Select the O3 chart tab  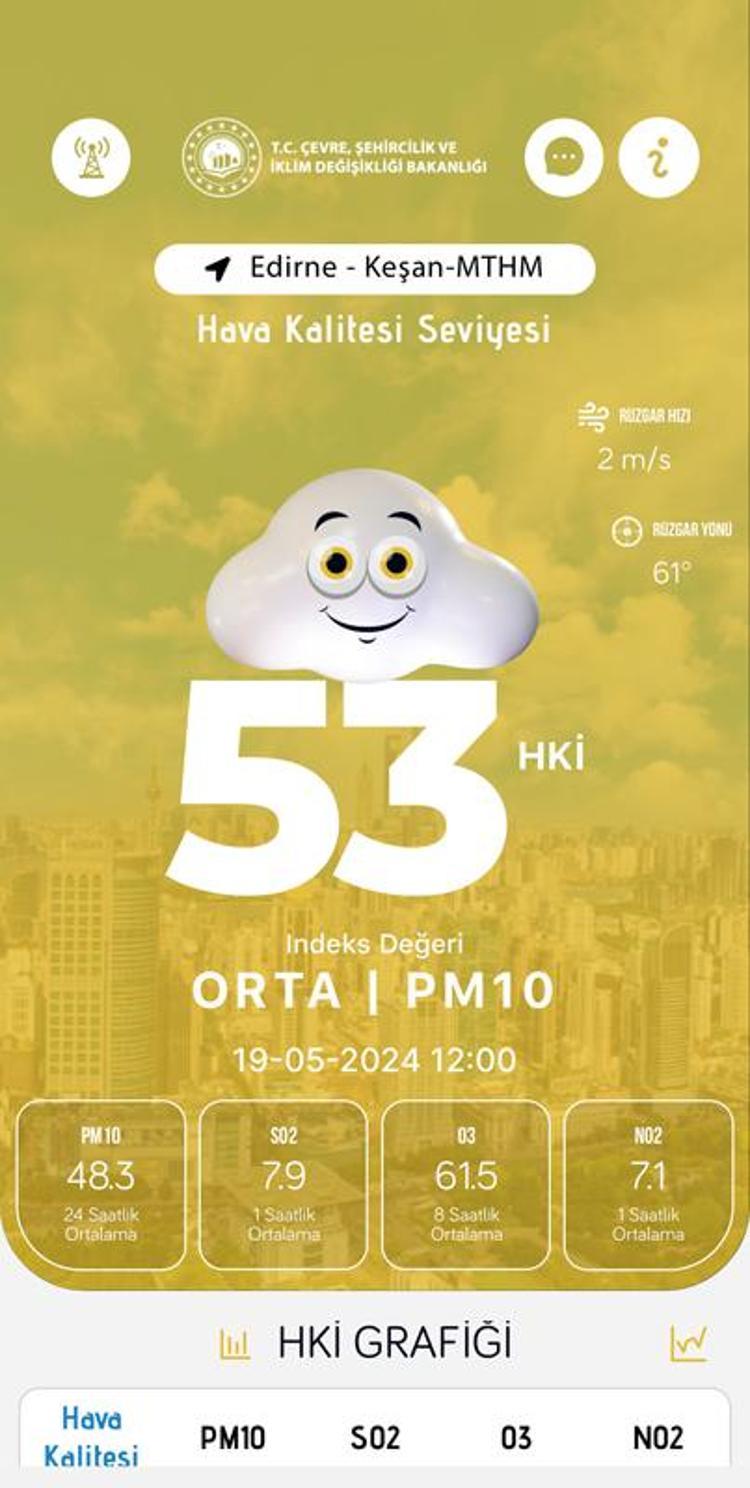[516, 1438]
